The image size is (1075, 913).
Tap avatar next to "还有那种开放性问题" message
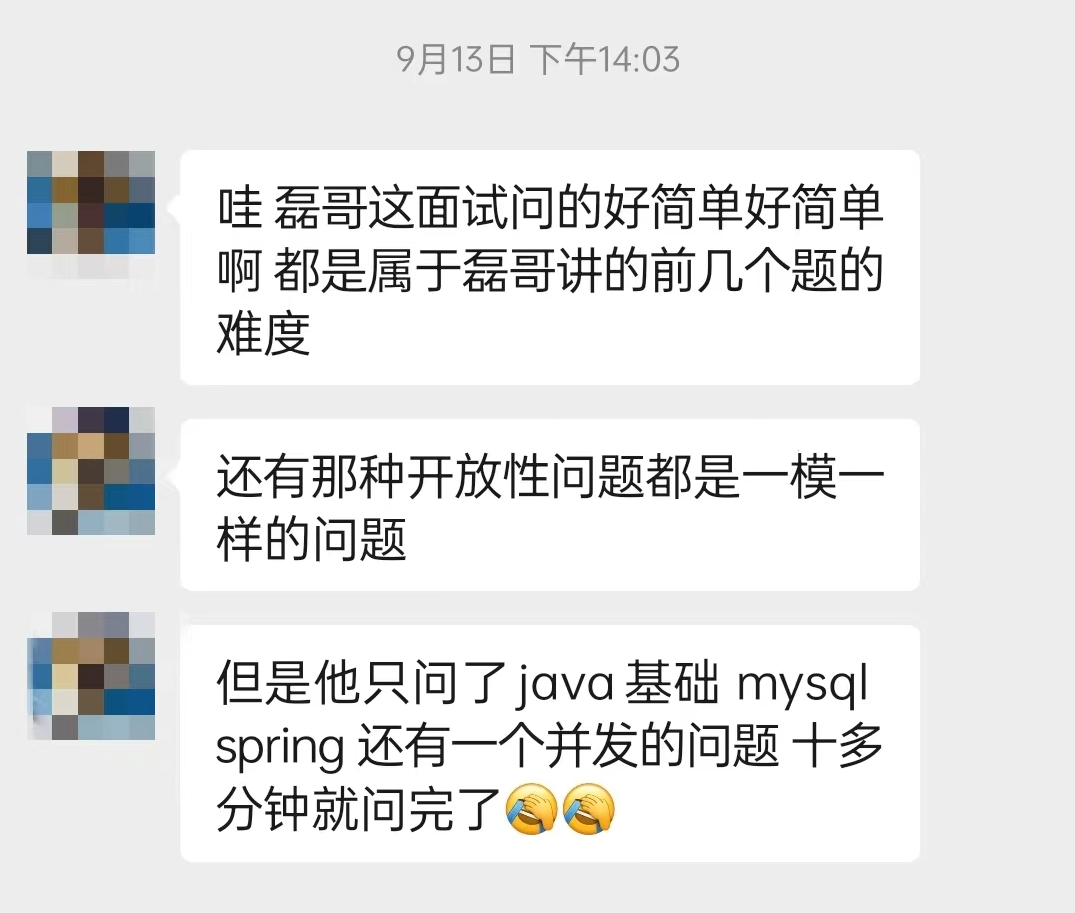click(90, 471)
